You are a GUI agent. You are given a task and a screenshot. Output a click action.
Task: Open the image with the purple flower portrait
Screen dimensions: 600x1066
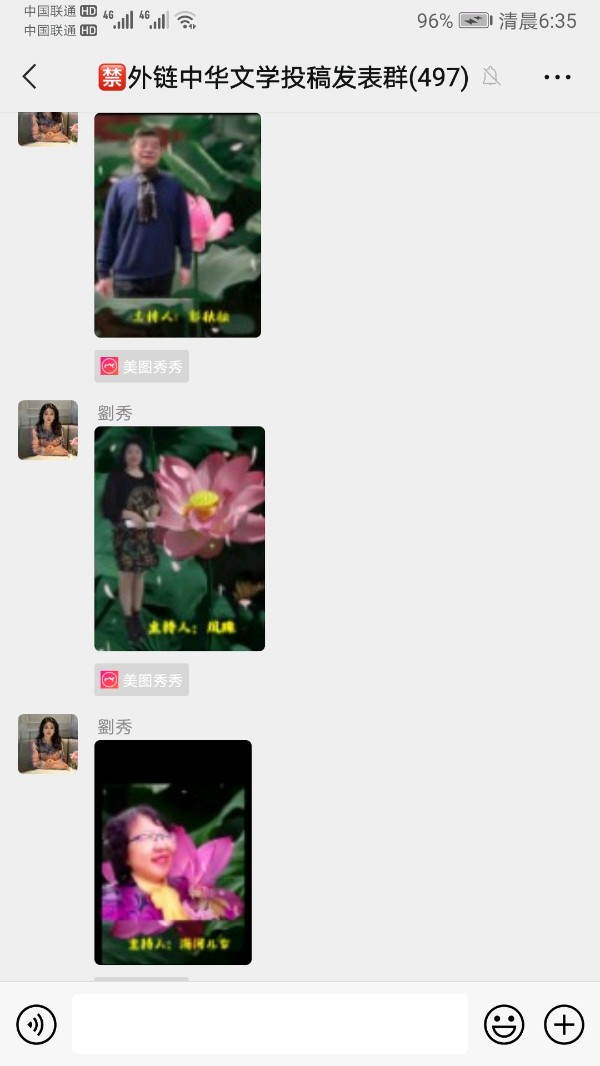pyautogui.click(x=173, y=852)
